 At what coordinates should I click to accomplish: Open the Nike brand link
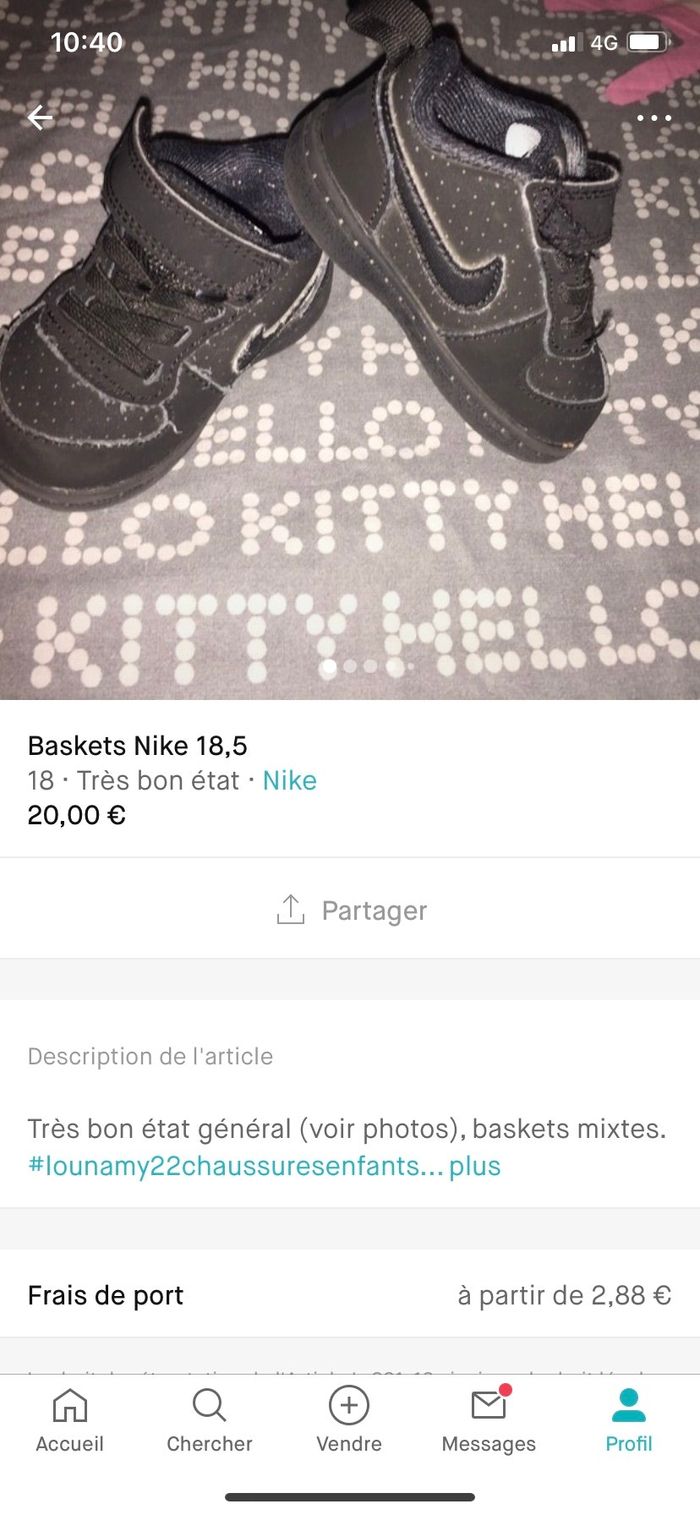(x=289, y=781)
